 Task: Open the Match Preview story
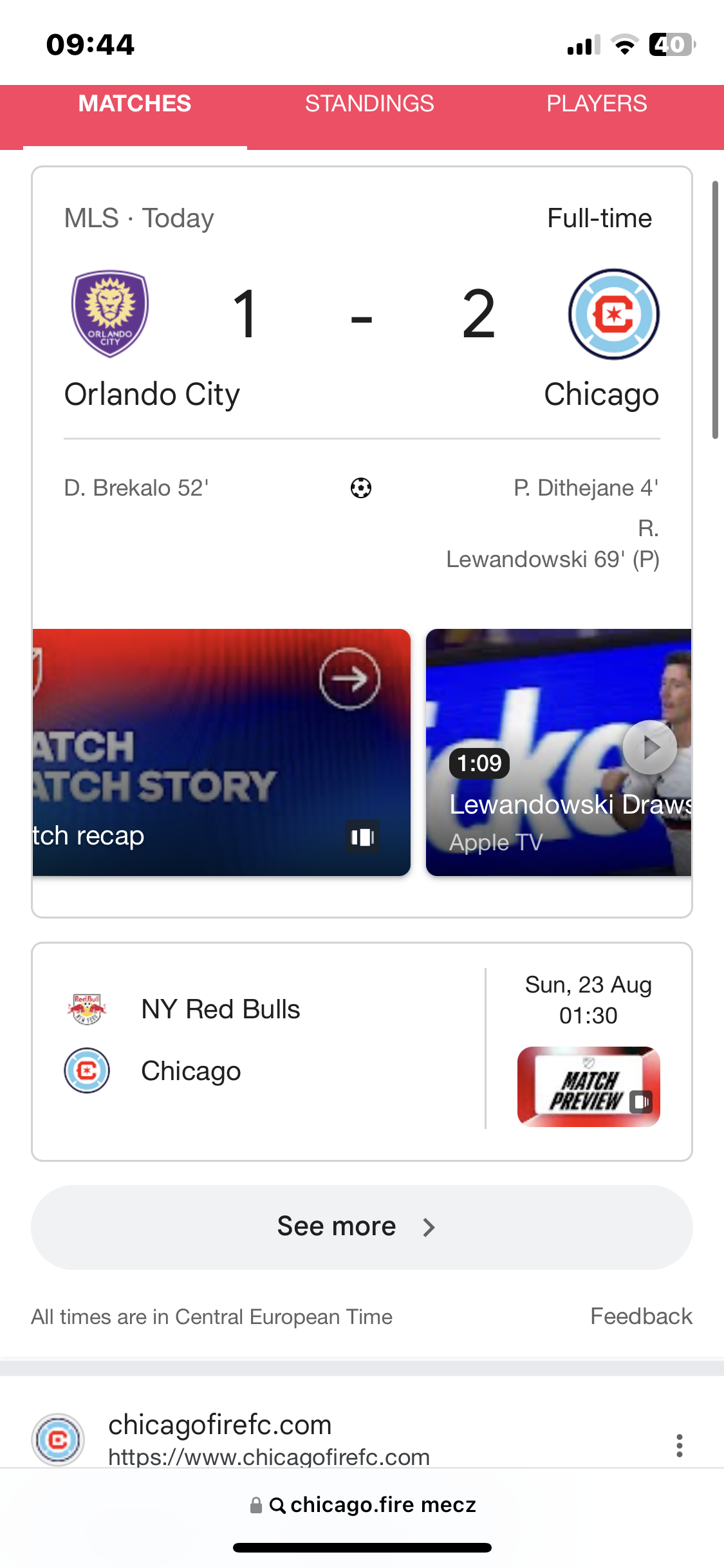(588, 1087)
